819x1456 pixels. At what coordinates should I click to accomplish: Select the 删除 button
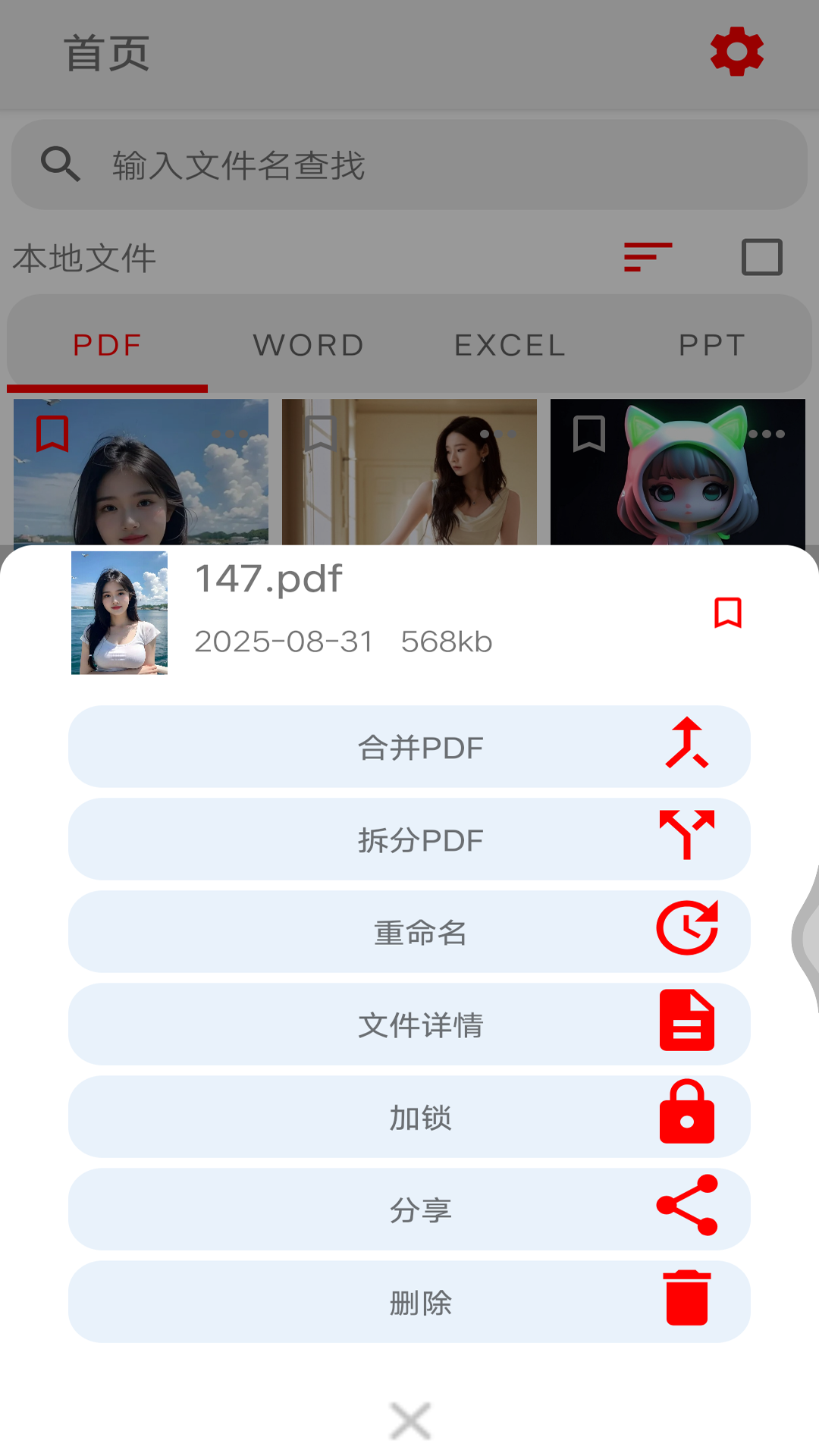coord(409,1302)
